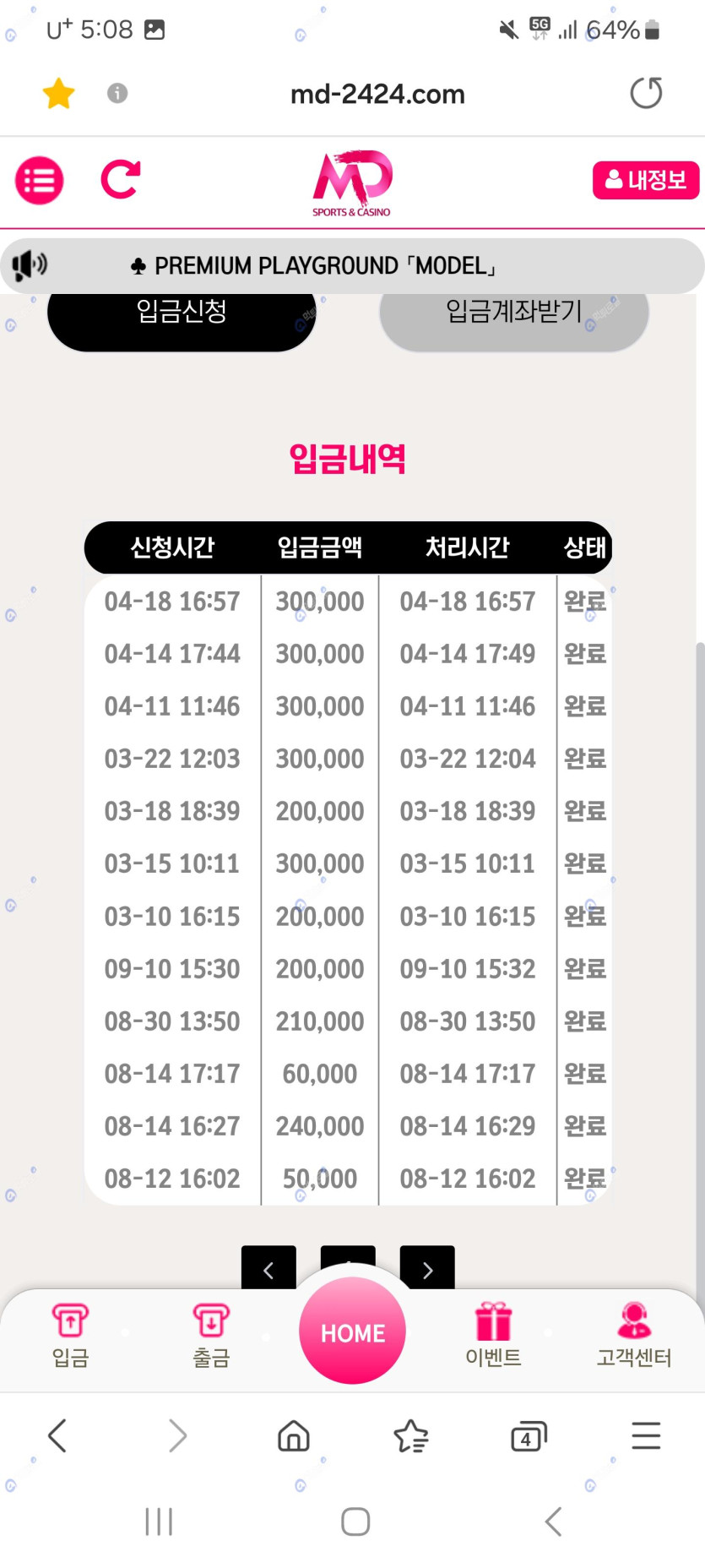The height and width of the screenshot is (1568, 705).
Task: Go to the next page of deposit history
Action: (427, 1269)
